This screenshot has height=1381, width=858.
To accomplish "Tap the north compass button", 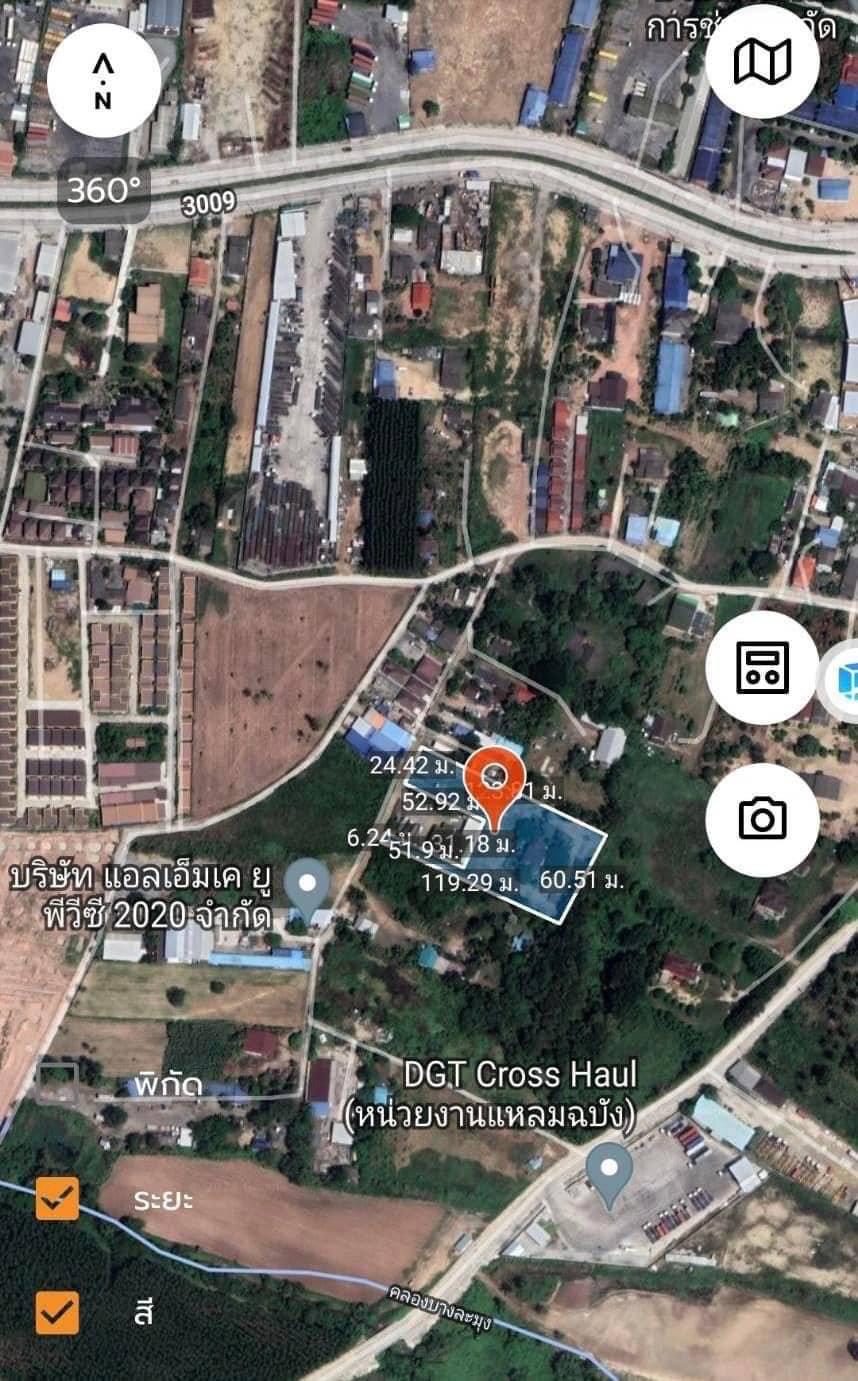I will click(x=103, y=80).
